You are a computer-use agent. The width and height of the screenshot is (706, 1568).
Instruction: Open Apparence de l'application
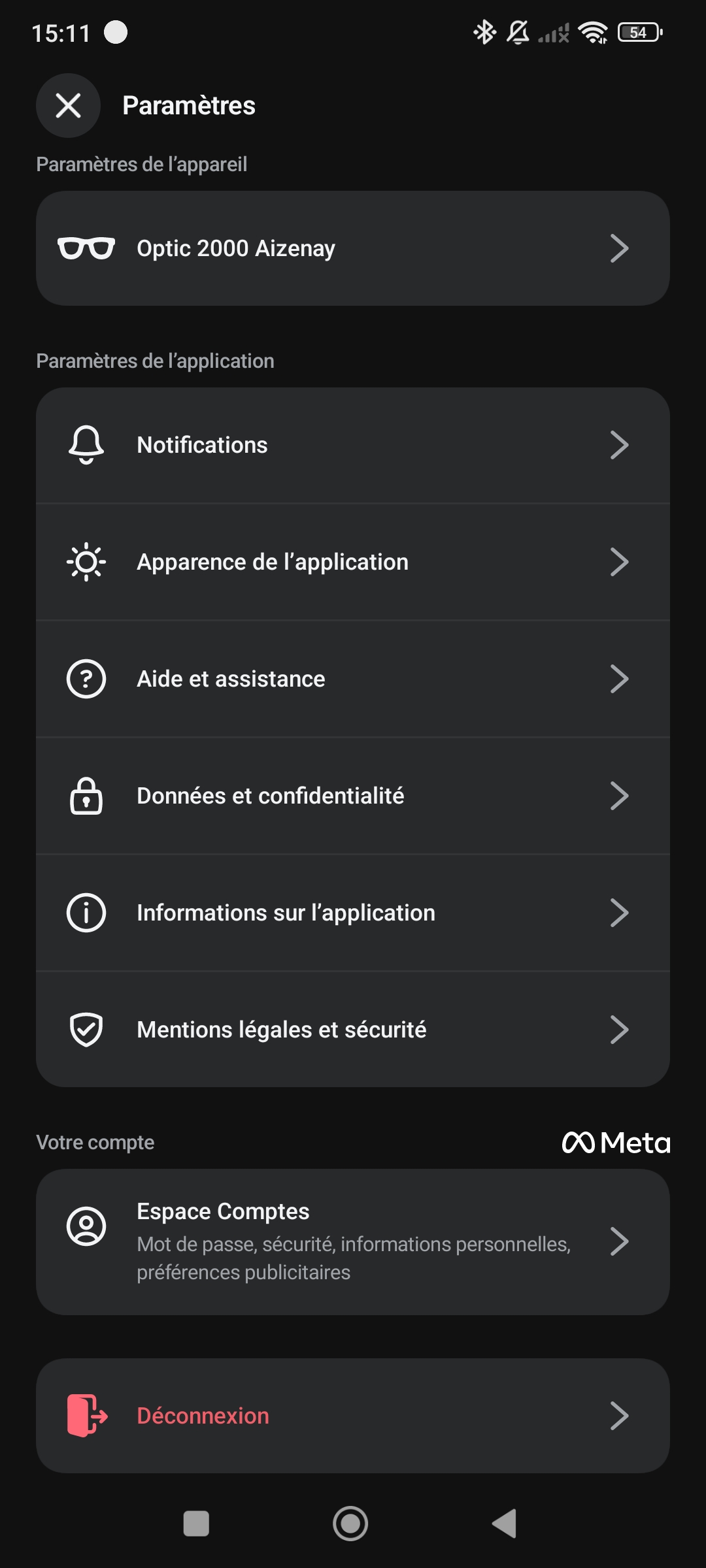tap(353, 562)
